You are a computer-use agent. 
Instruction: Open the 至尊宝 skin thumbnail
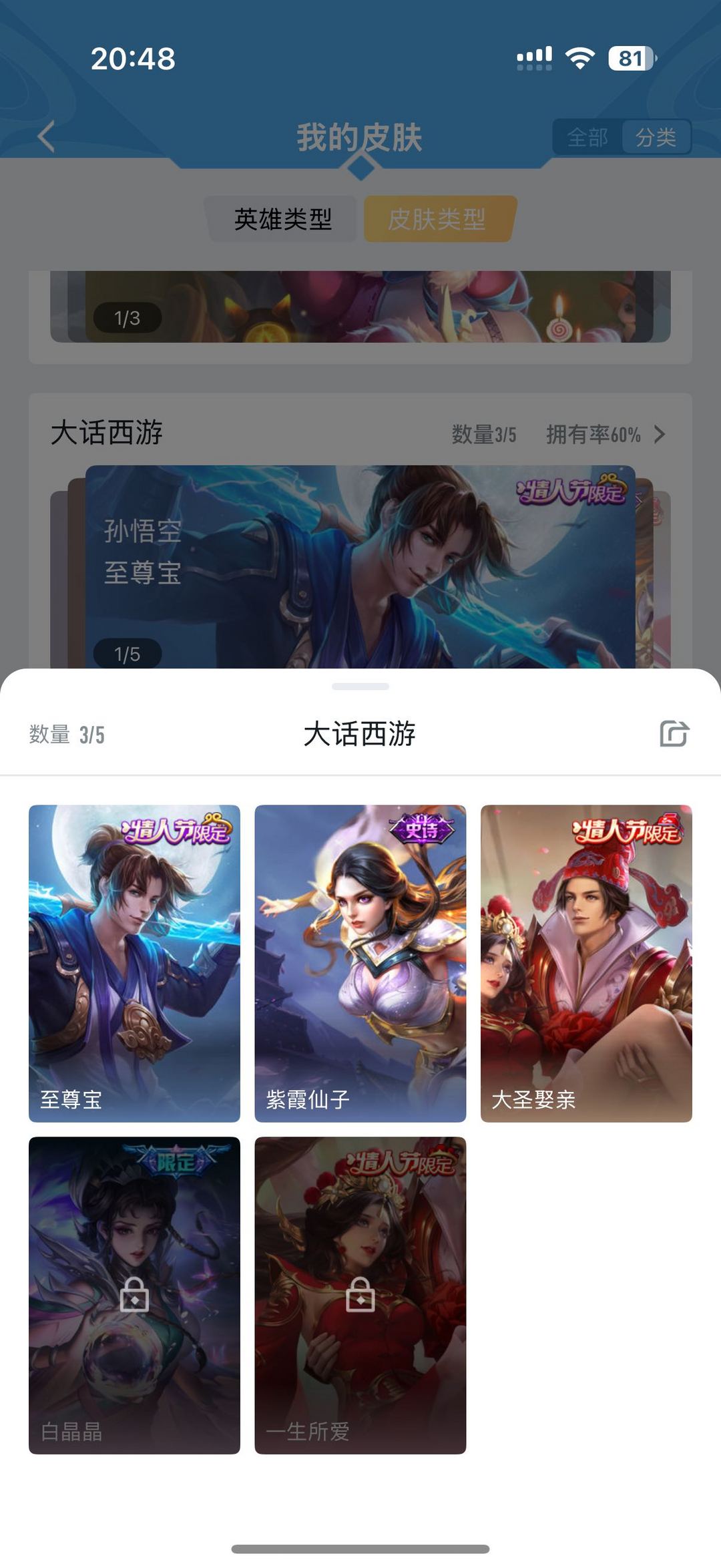(x=134, y=962)
